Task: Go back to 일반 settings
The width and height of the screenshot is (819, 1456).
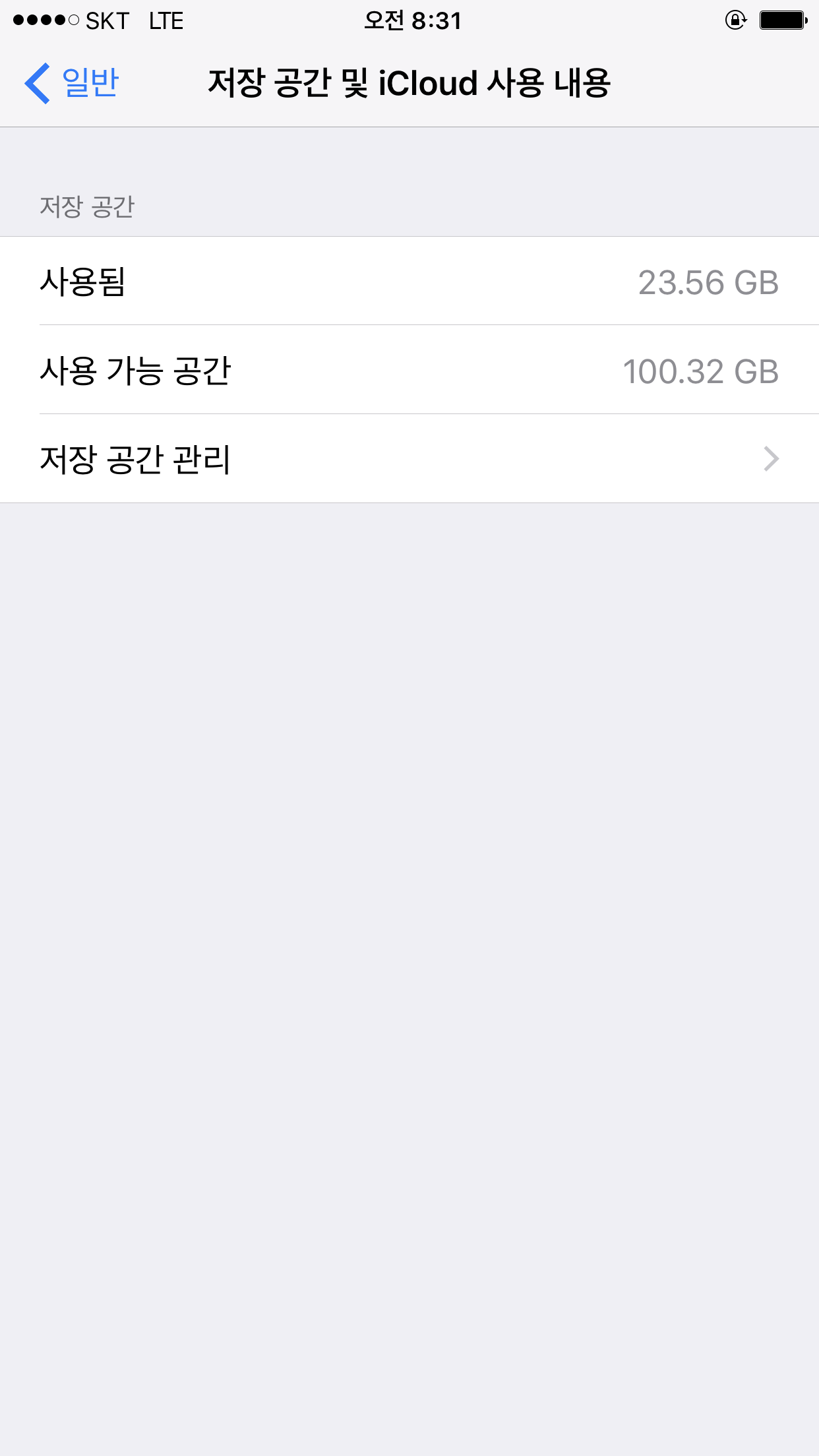Action: (71, 83)
